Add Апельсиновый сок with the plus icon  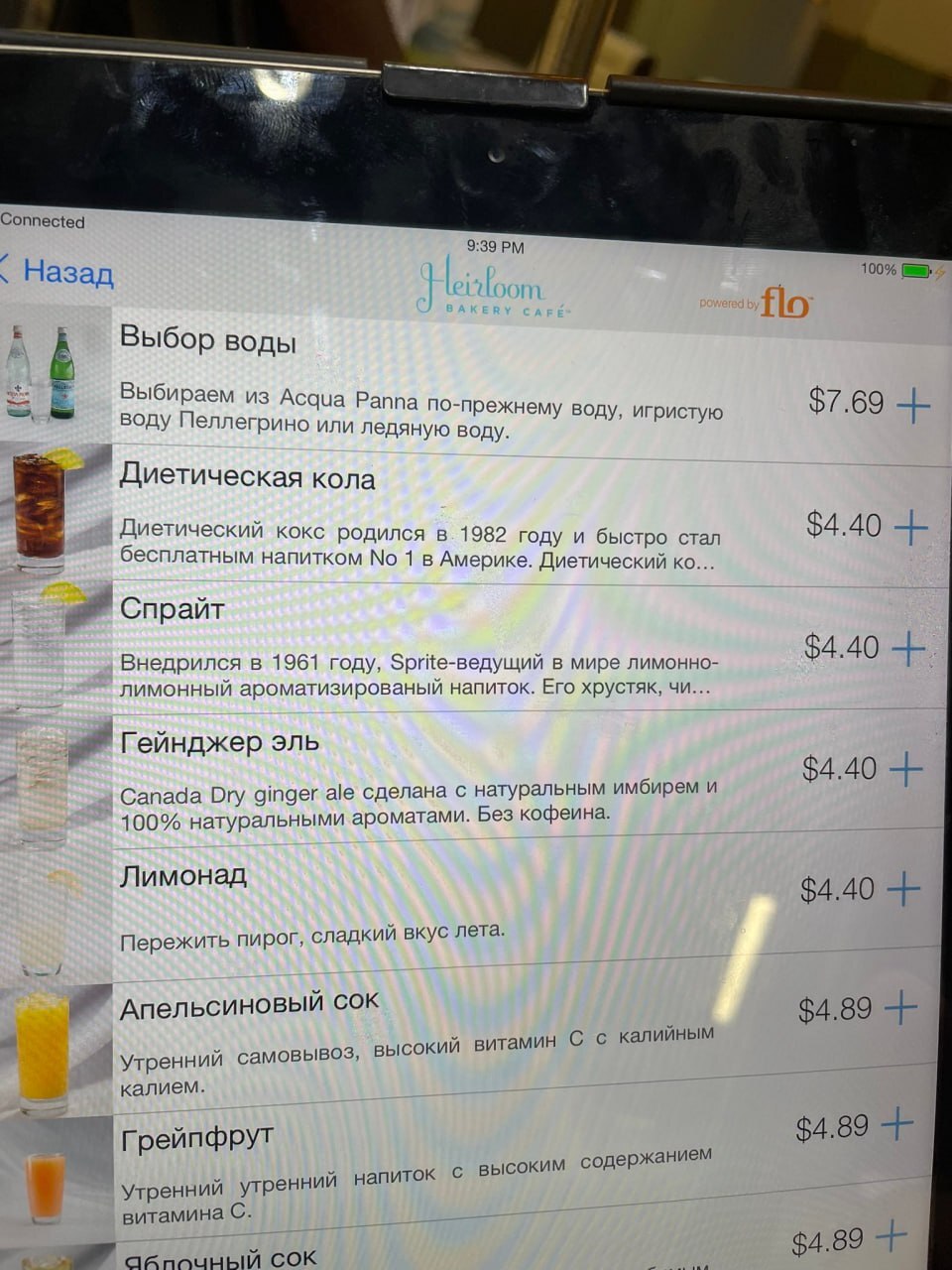900,1010
